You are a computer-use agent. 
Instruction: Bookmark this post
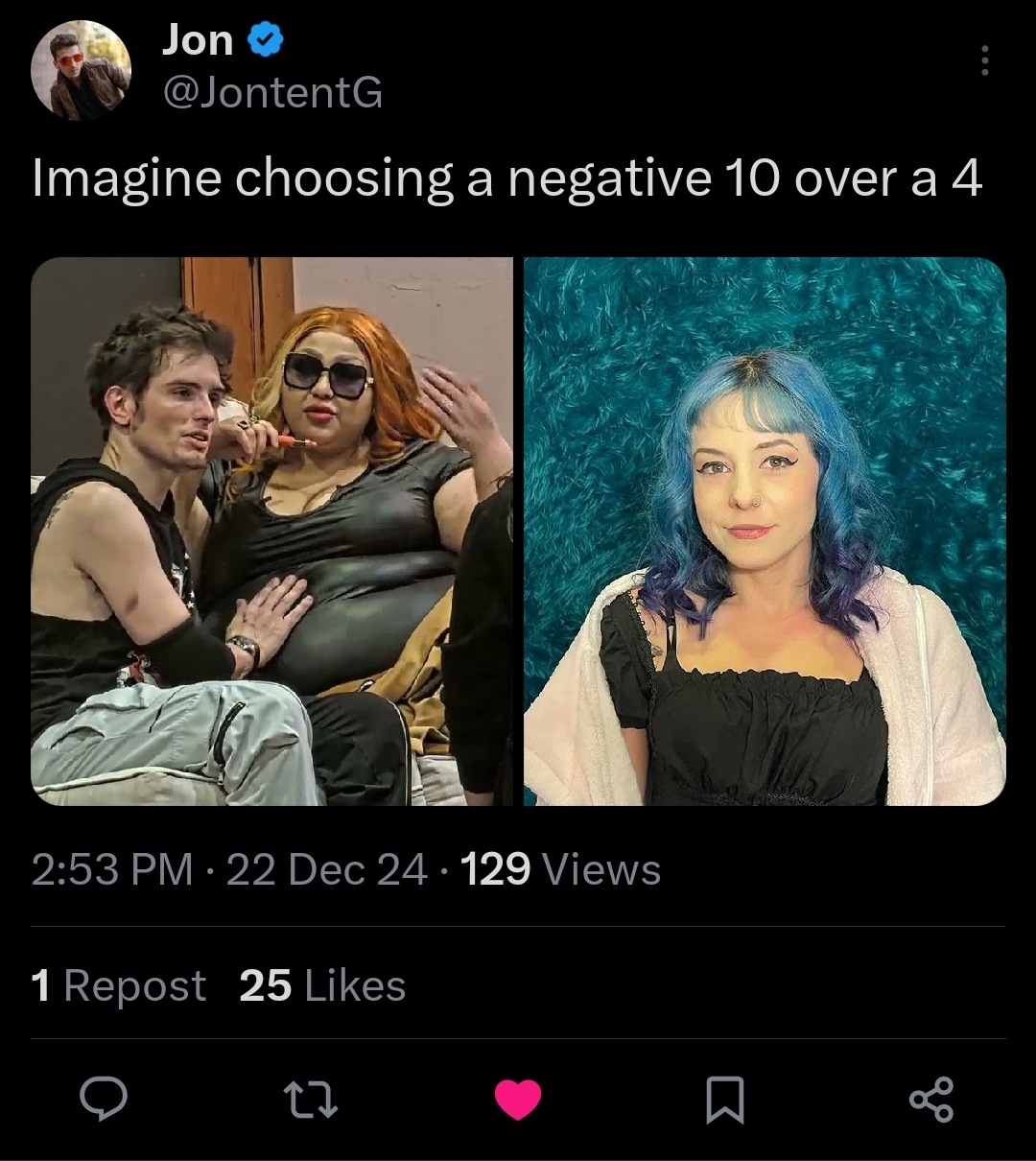725,1100
